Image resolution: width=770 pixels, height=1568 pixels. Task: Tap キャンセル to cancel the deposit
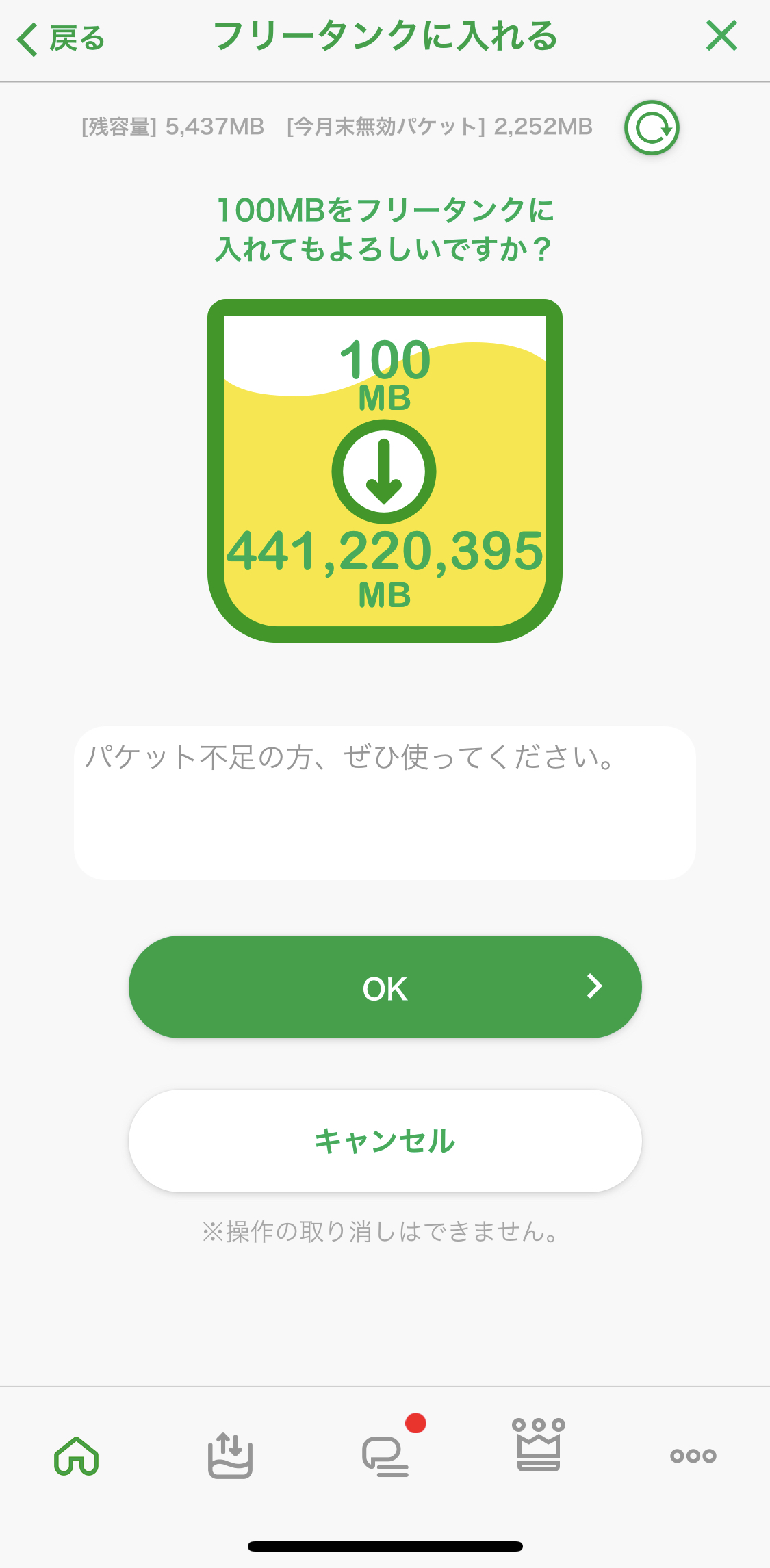coord(385,1141)
